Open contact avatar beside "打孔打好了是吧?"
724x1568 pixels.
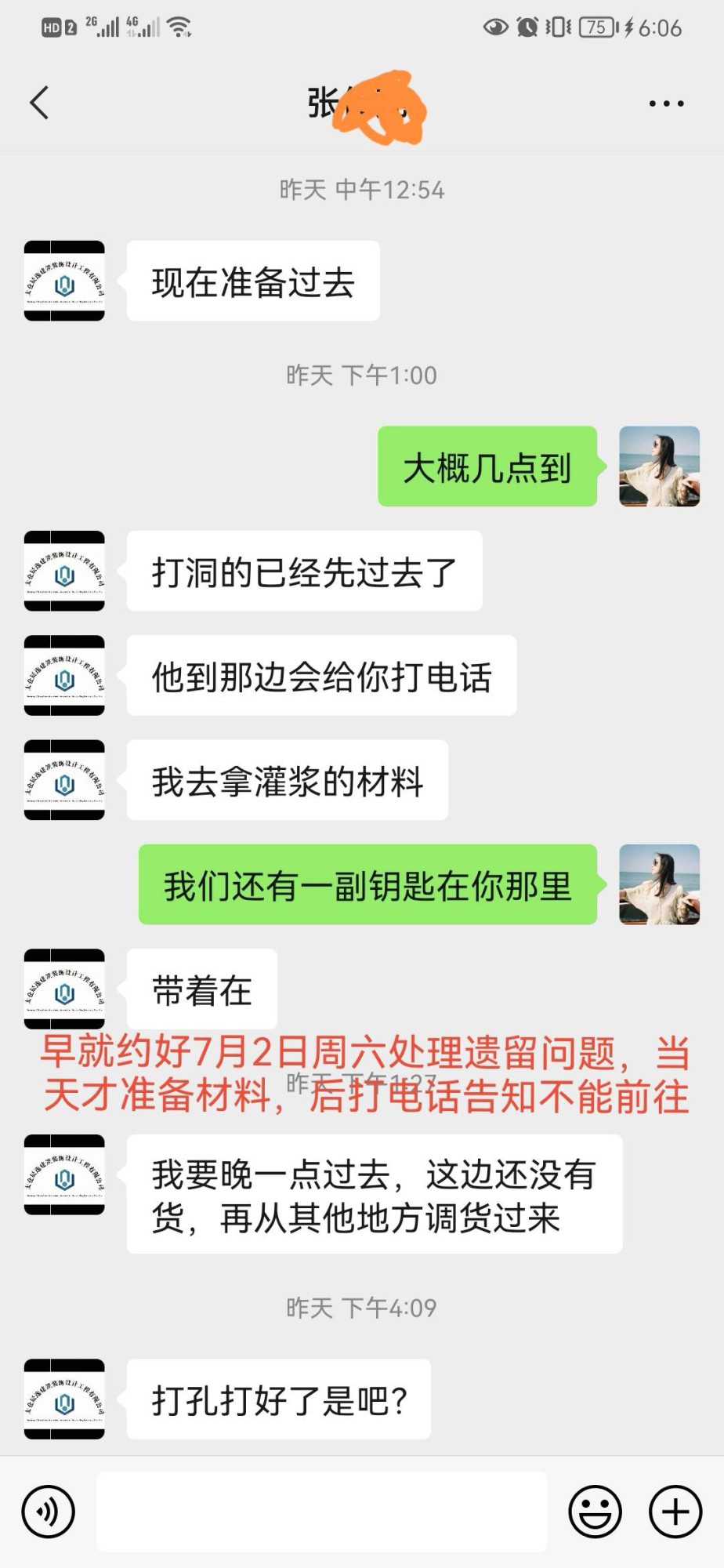[x=64, y=1399]
